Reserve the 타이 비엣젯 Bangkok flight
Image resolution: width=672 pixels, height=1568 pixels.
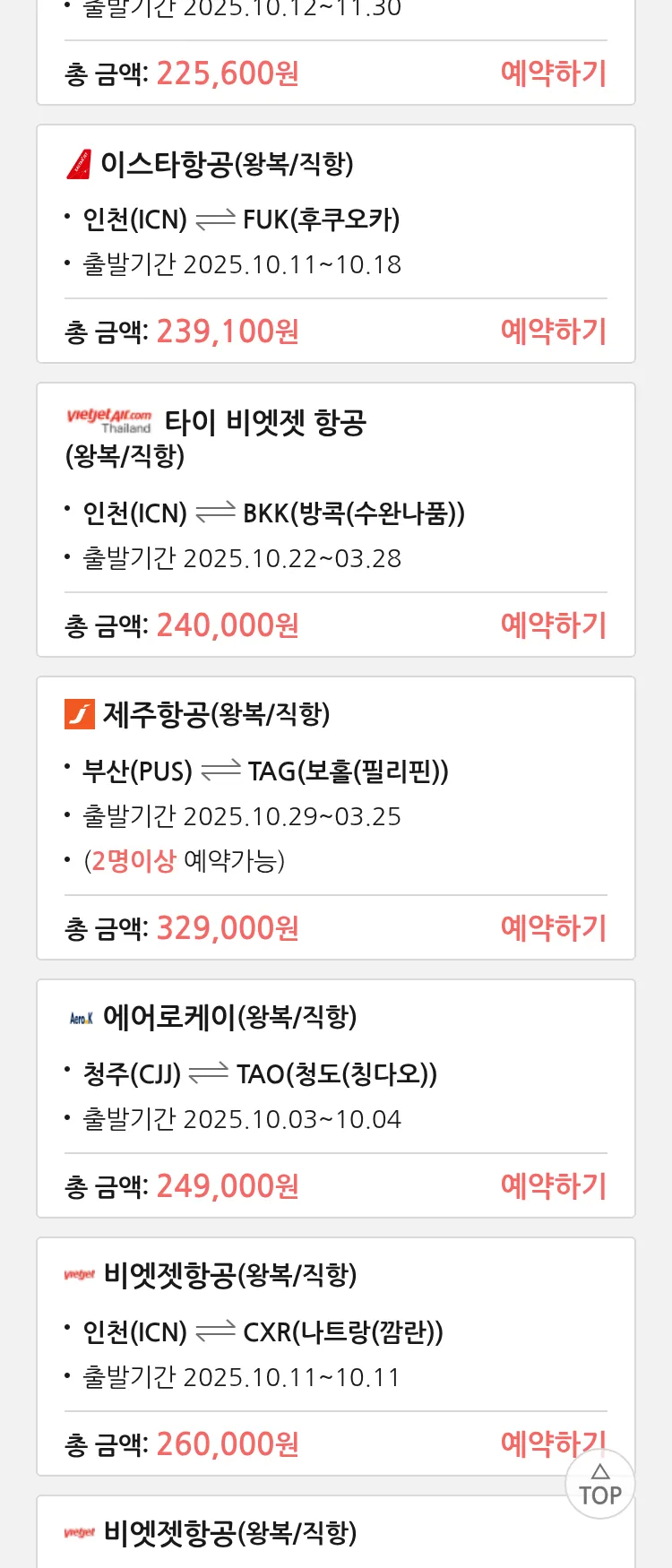[x=553, y=625]
